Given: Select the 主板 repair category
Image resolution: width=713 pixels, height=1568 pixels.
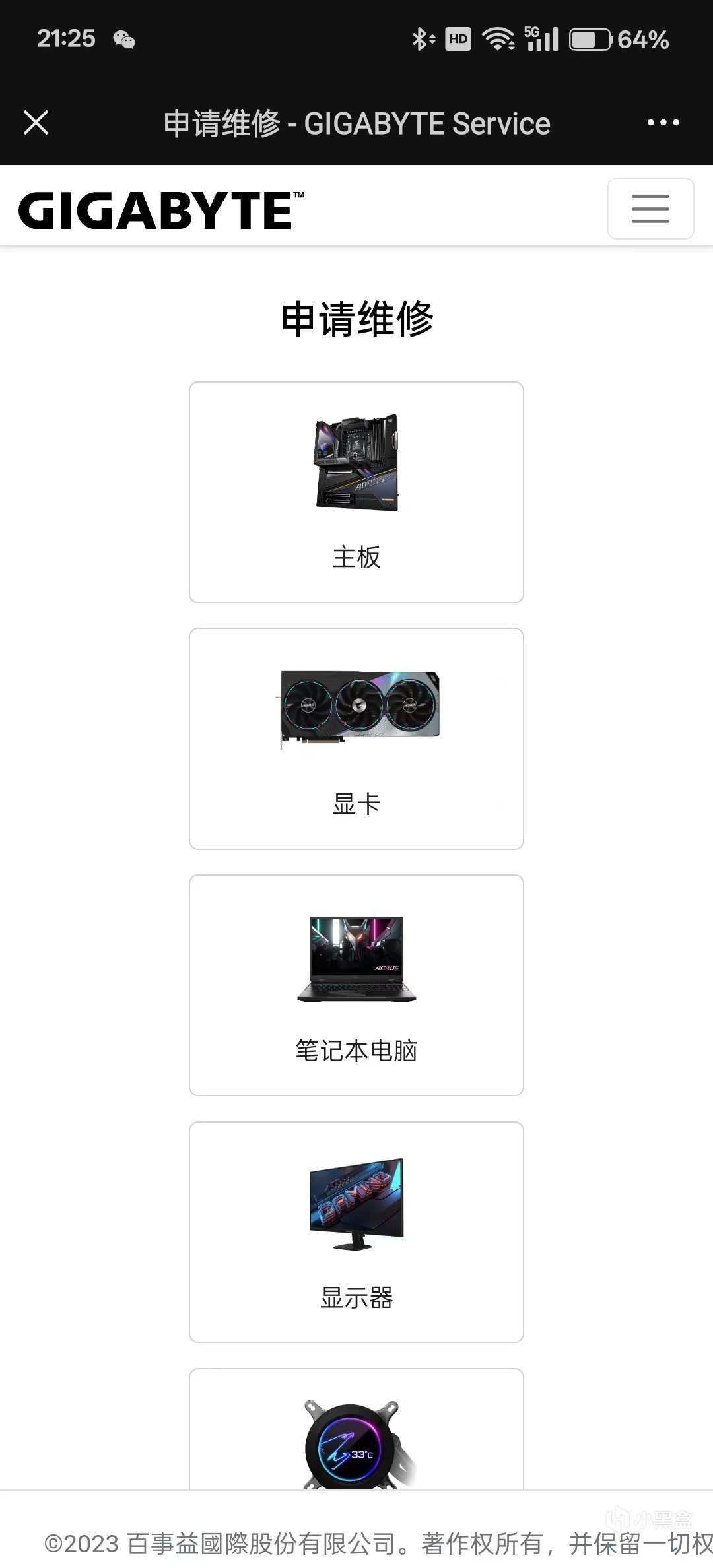Looking at the screenshot, I should click(356, 492).
